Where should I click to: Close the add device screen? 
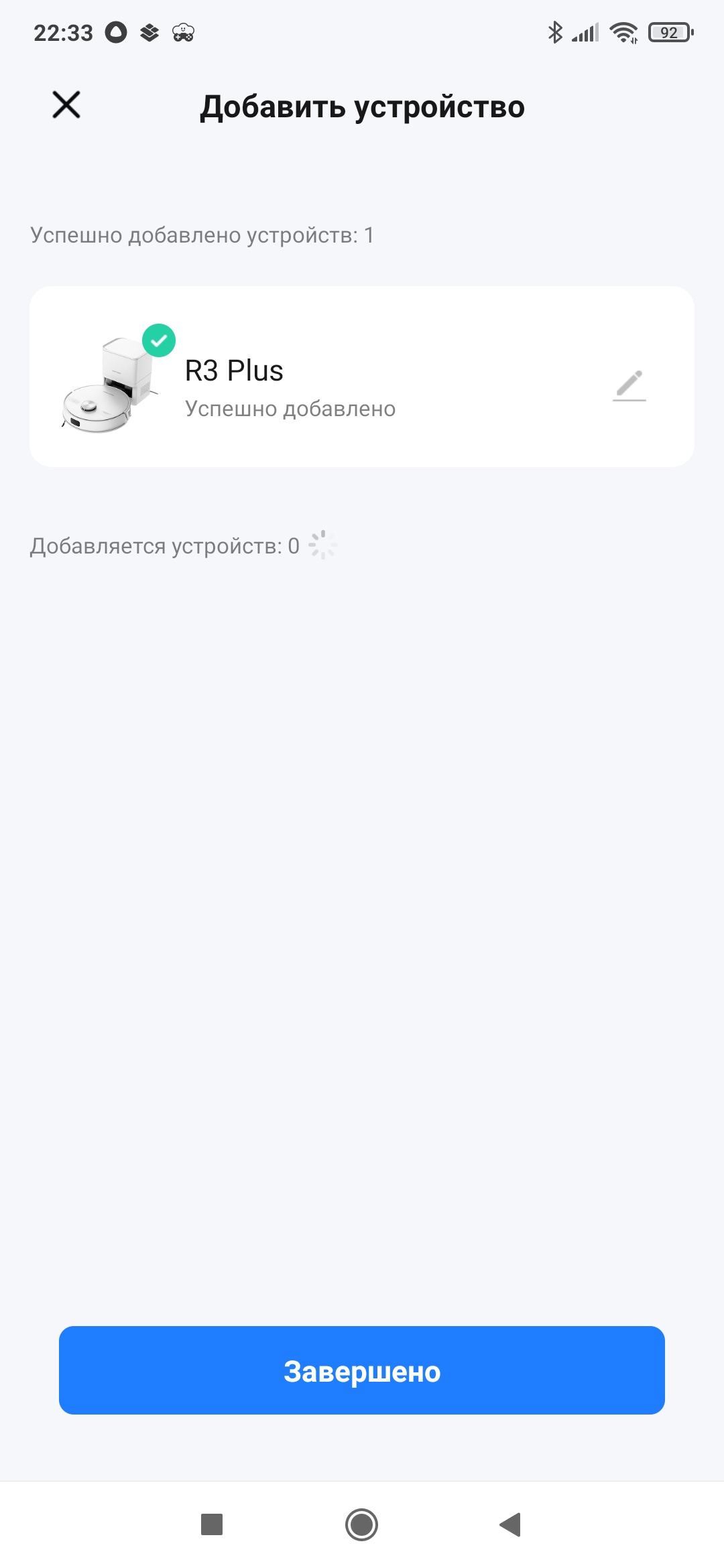click(x=66, y=105)
